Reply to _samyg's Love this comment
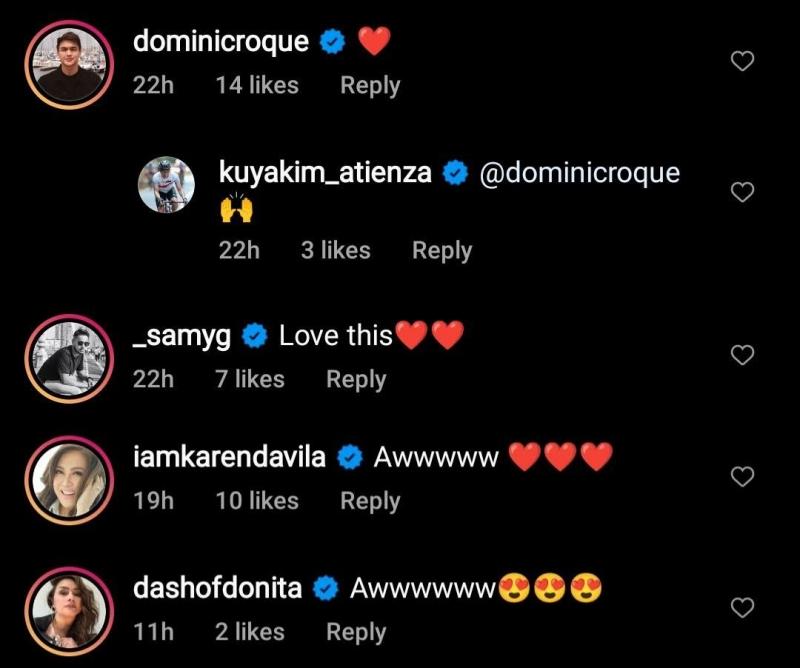Viewport: 800px width, 668px height. (x=355, y=379)
